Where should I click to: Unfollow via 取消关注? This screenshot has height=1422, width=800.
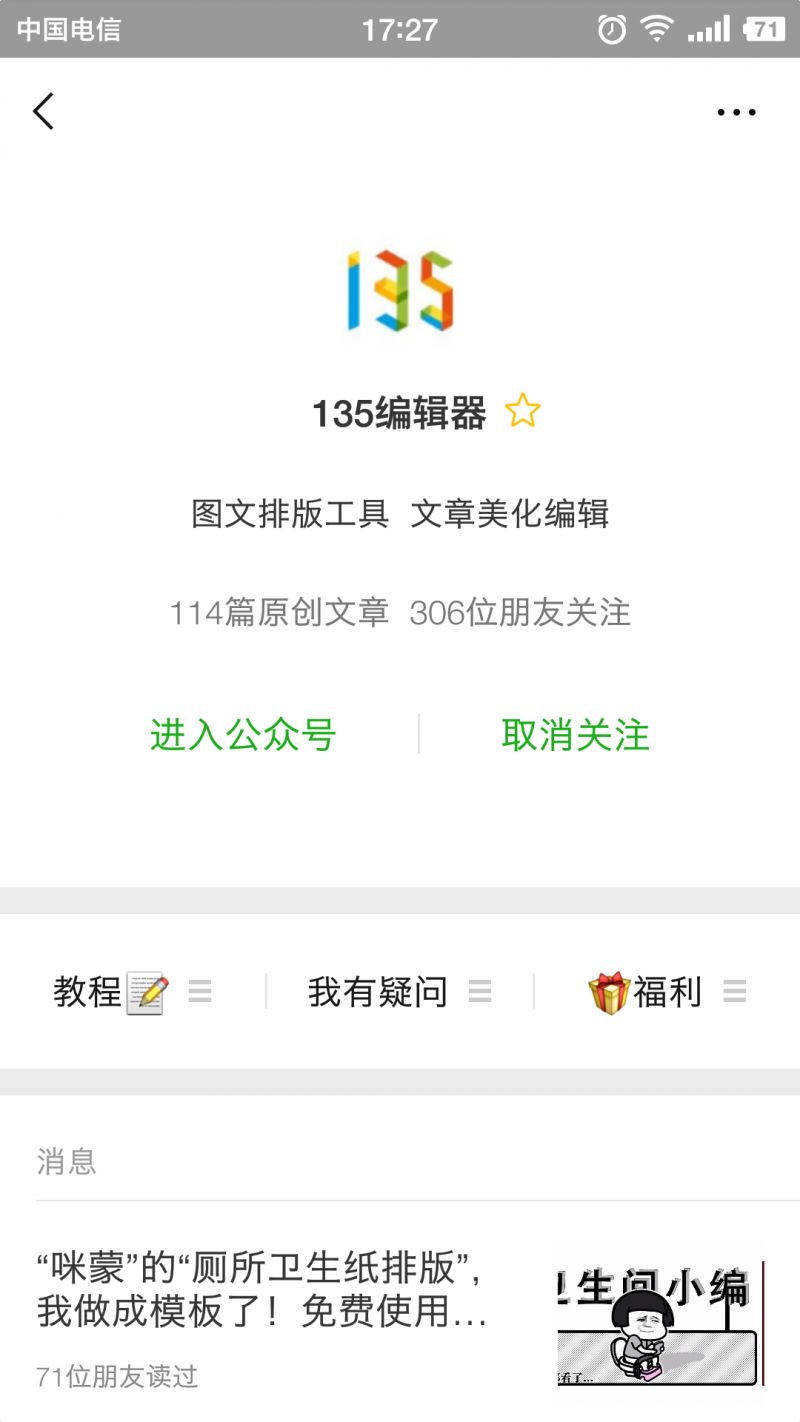(x=575, y=735)
